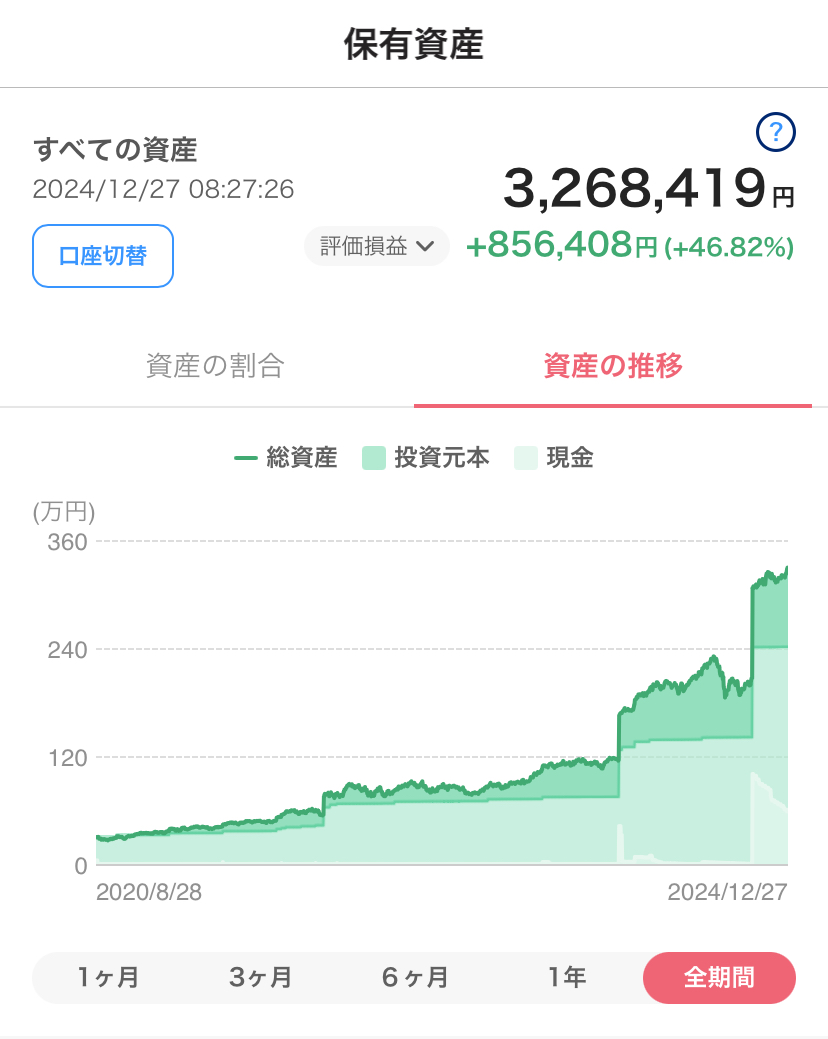Set the chart range to 6ヶ月

click(x=414, y=977)
